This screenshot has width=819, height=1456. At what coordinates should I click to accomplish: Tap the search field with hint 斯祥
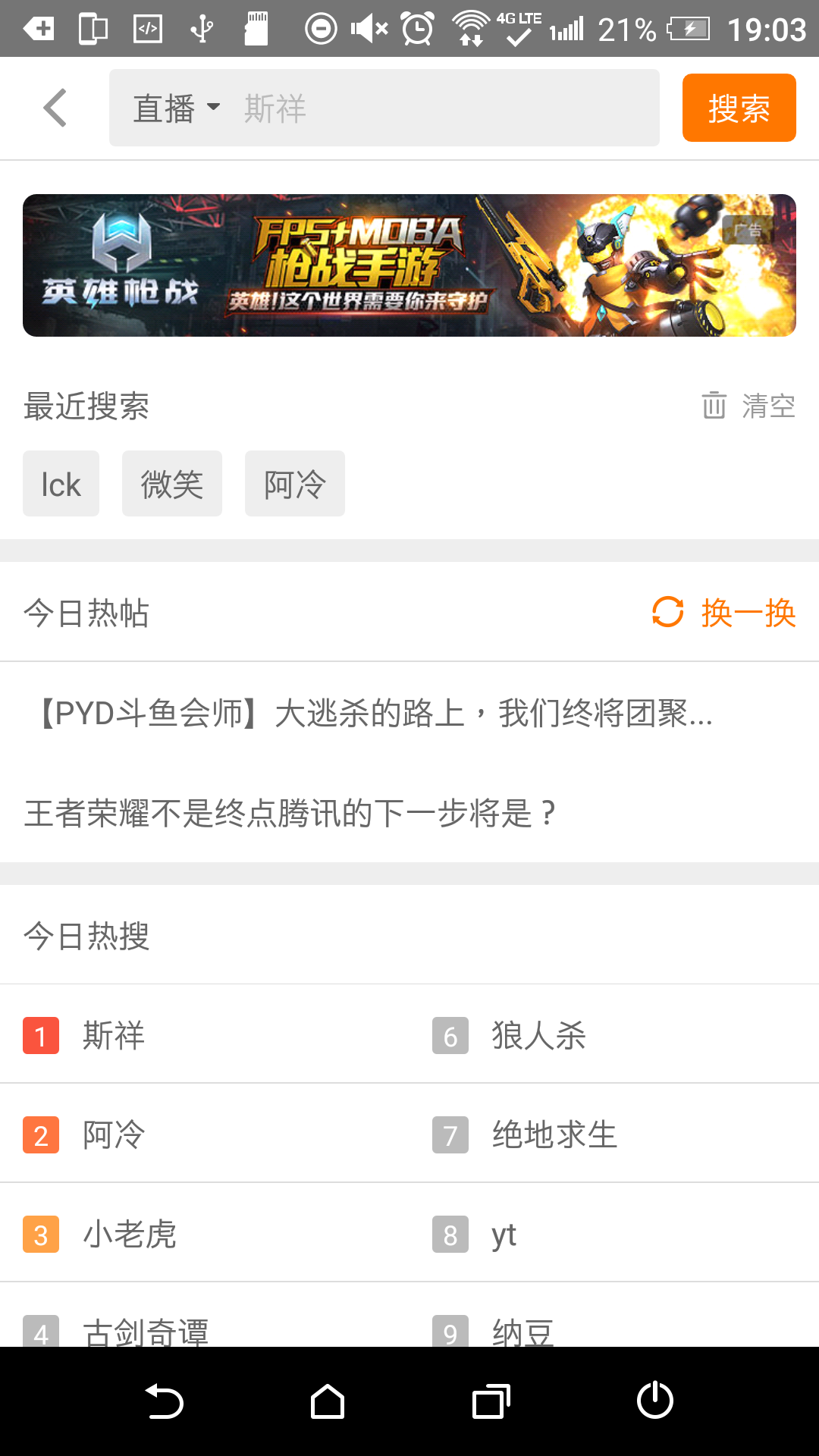tap(447, 108)
